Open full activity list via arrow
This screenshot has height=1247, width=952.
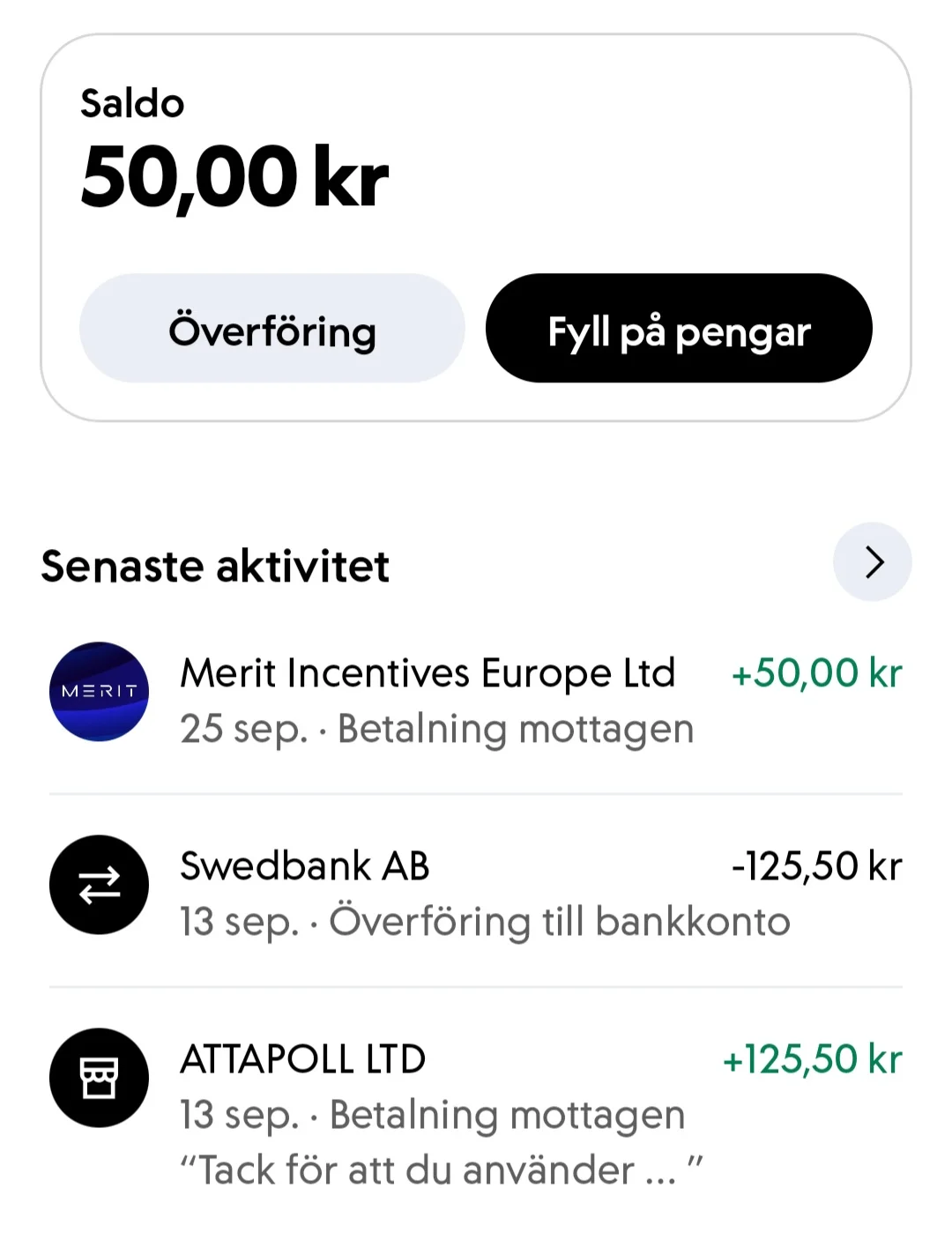(872, 562)
